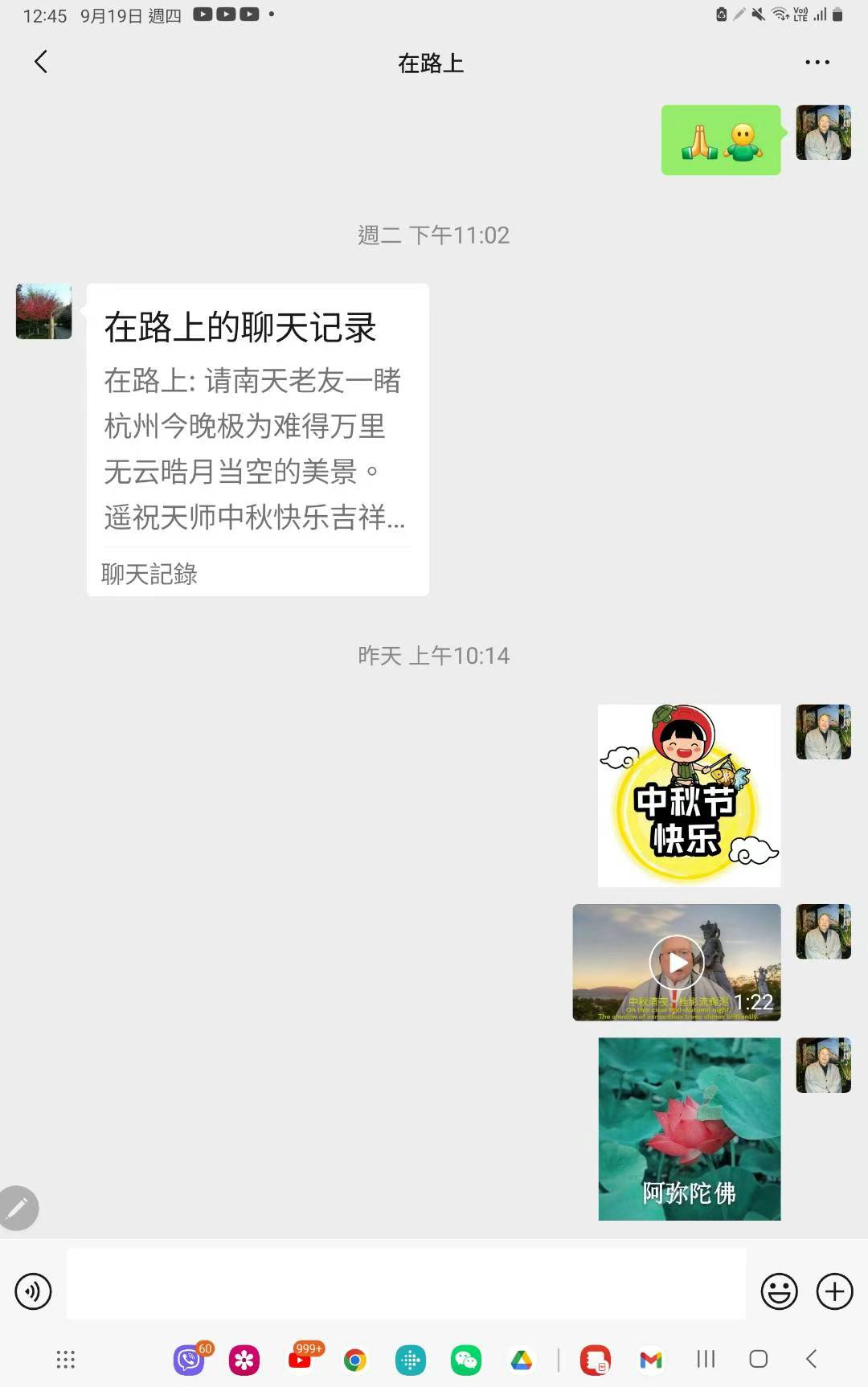
Task: Show recent apps via the navigation bar
Action: click(706, 1359)
